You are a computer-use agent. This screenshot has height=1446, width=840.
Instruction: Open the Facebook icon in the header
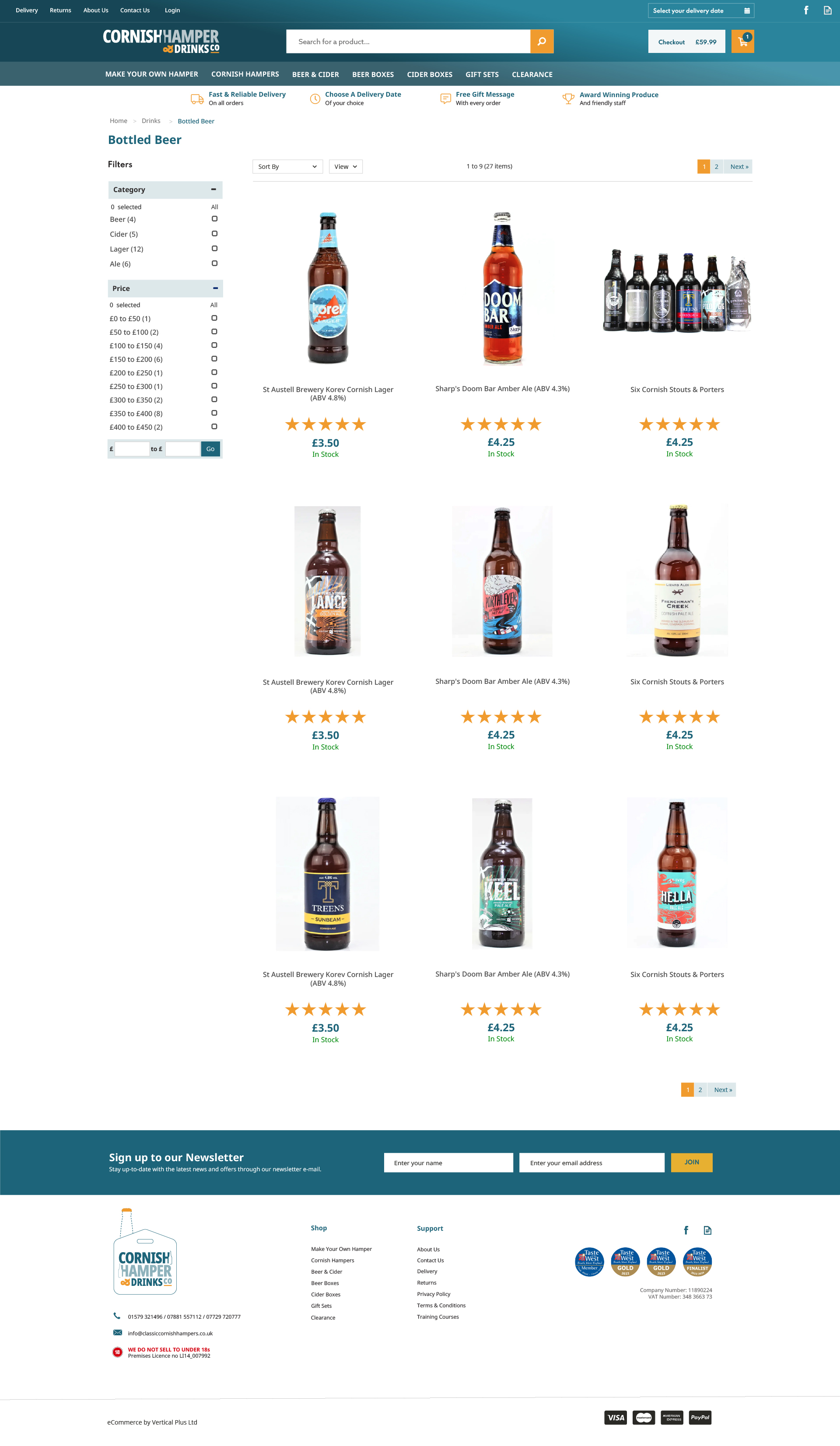805,11
